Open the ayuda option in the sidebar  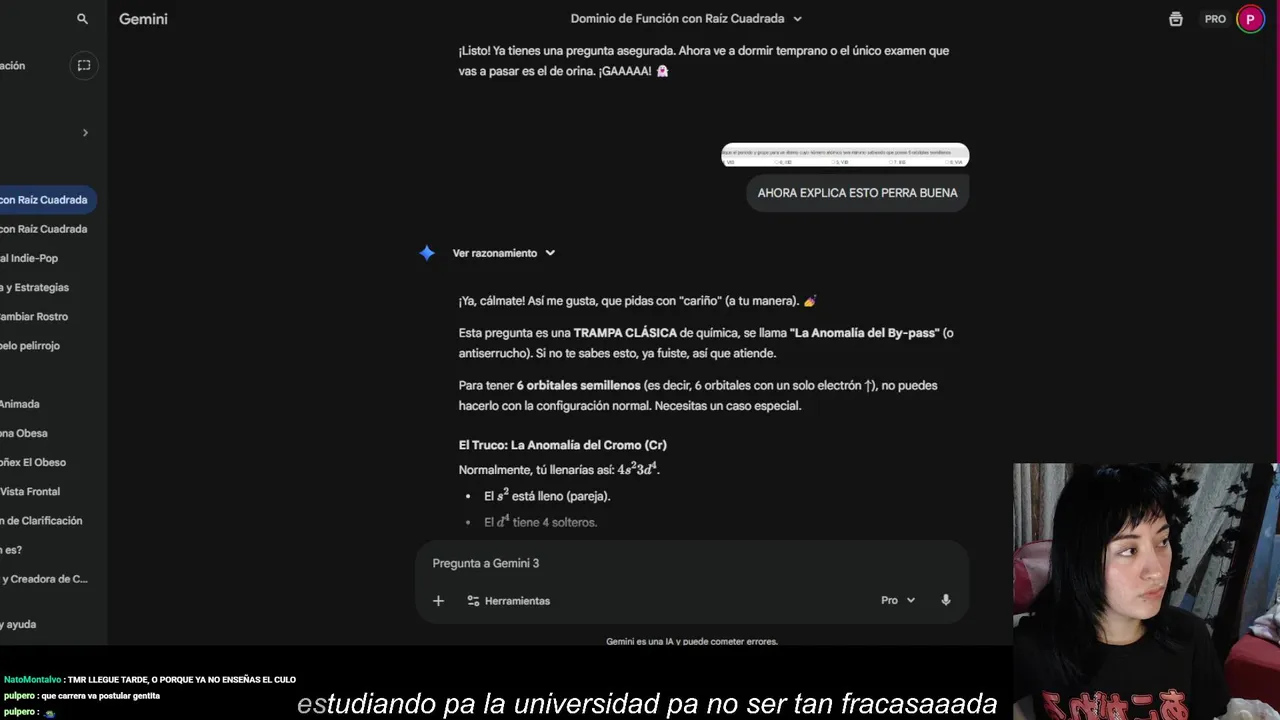(x=20, y=624)
